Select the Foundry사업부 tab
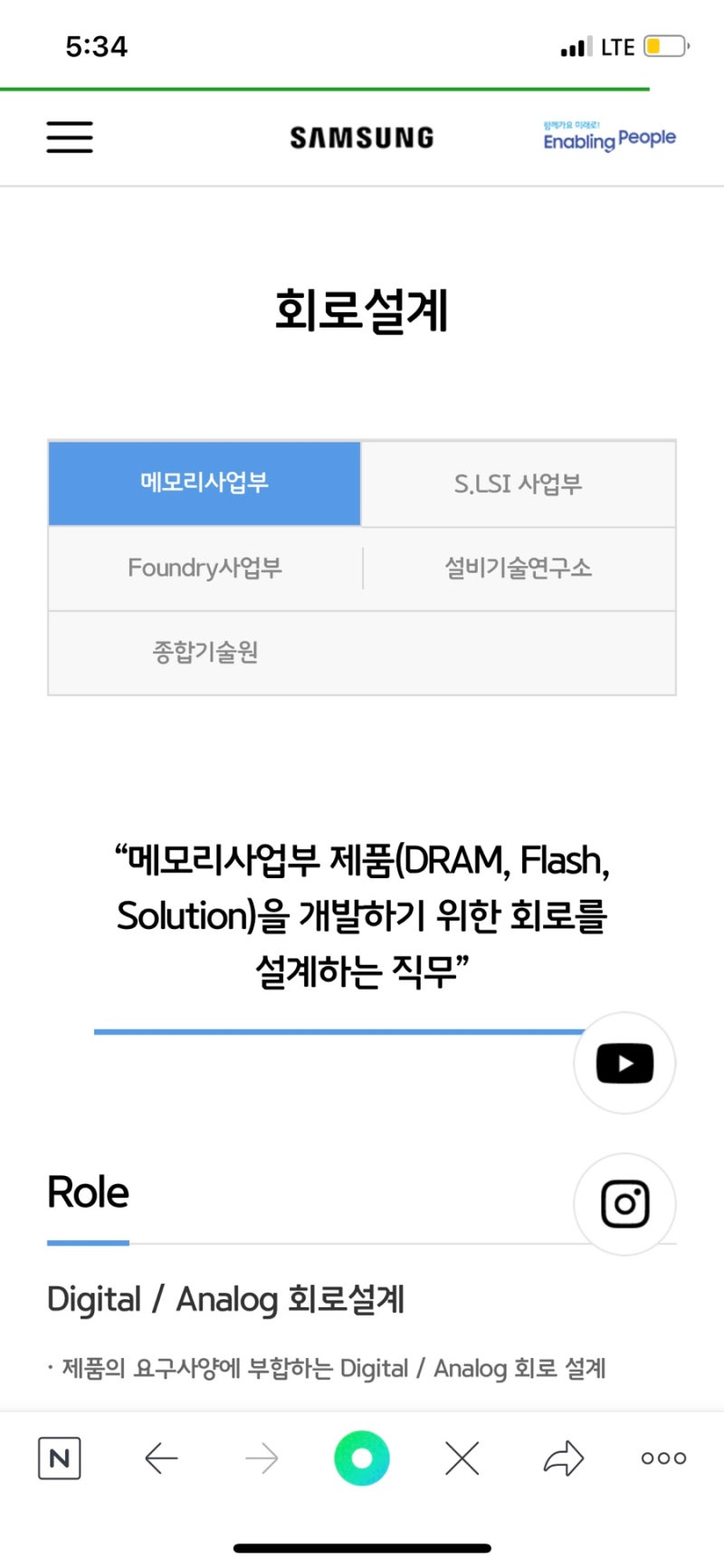Screen dimensions: 724x1568 (205, 568)
